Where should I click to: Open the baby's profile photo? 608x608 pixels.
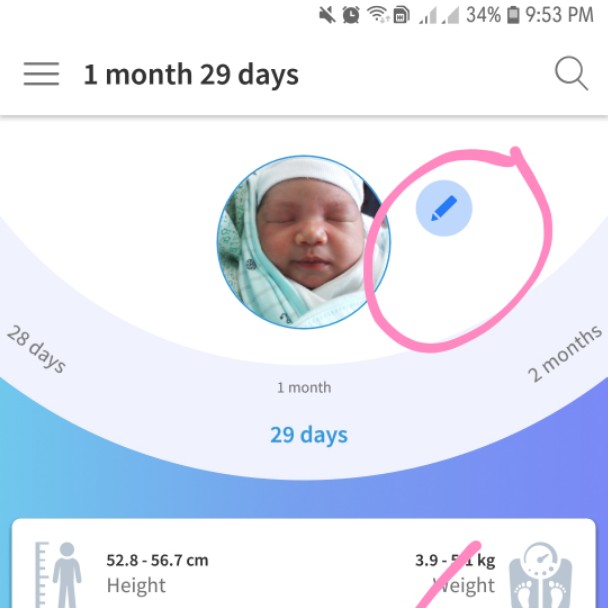click(303, 242)
